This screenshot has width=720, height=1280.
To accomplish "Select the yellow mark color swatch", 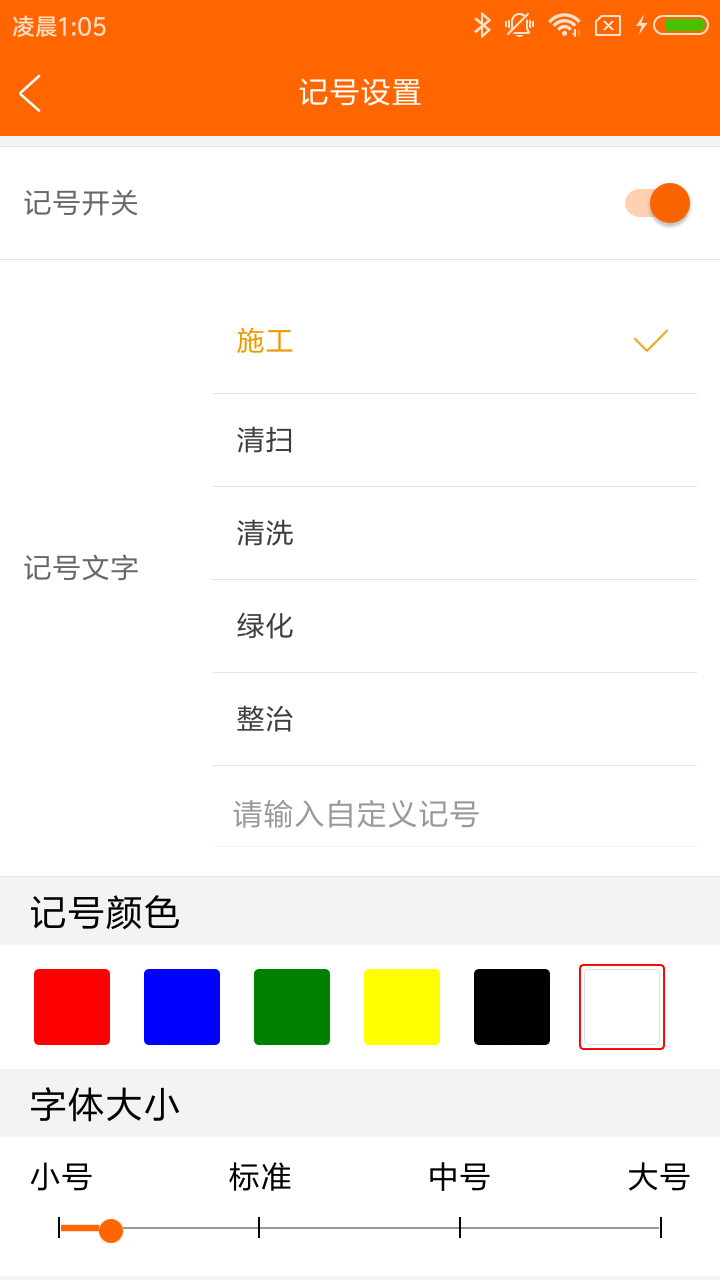I will (401, 1006).
